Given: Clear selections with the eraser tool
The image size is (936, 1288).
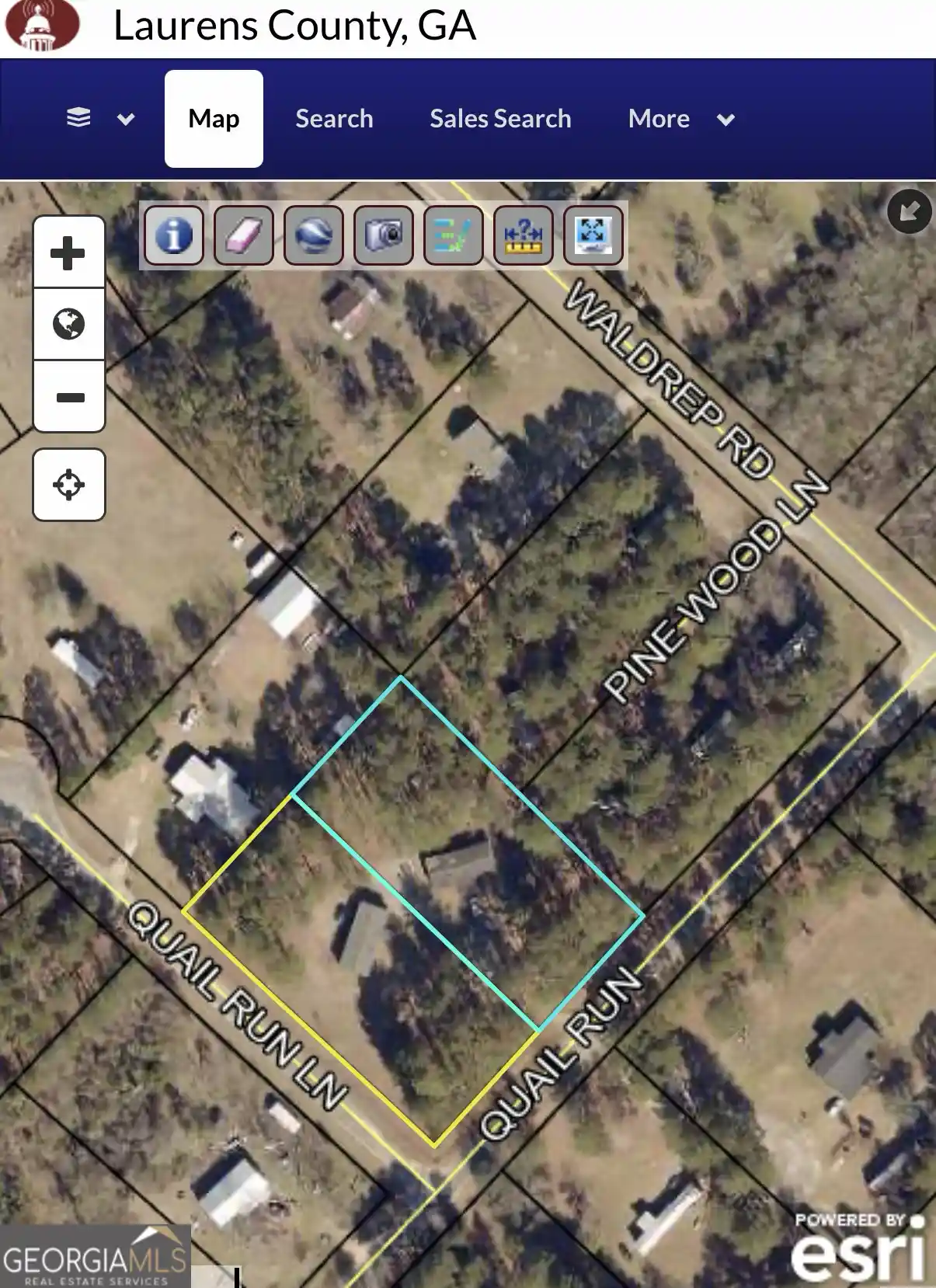Looking at the screenshot, I should [243, 235].
